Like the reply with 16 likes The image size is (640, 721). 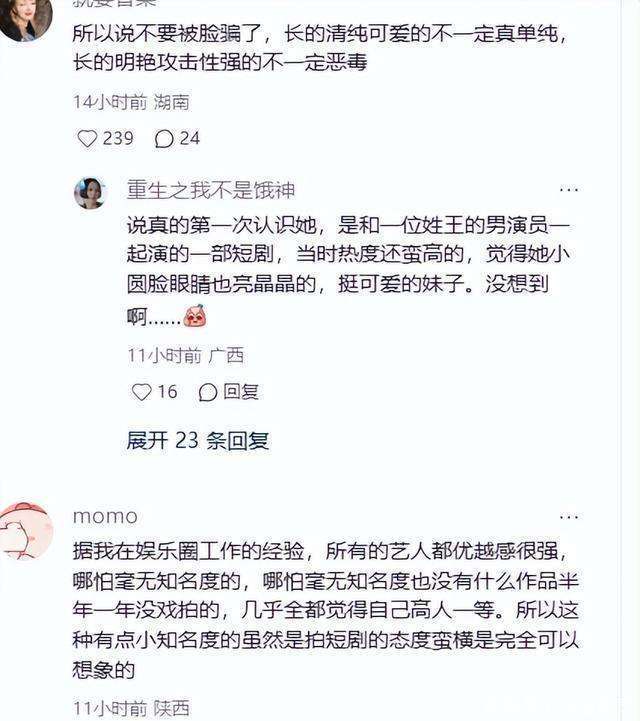click(142, 392)
